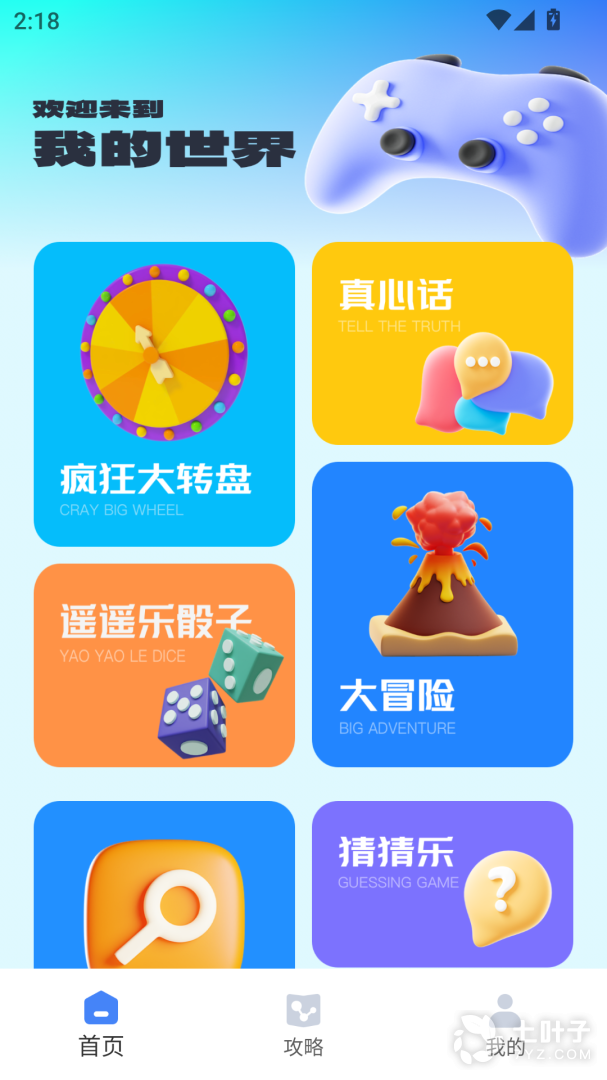Open the blue card with magnifier icon
This screenshot has width=607, height=1080.
pos(164,885)
